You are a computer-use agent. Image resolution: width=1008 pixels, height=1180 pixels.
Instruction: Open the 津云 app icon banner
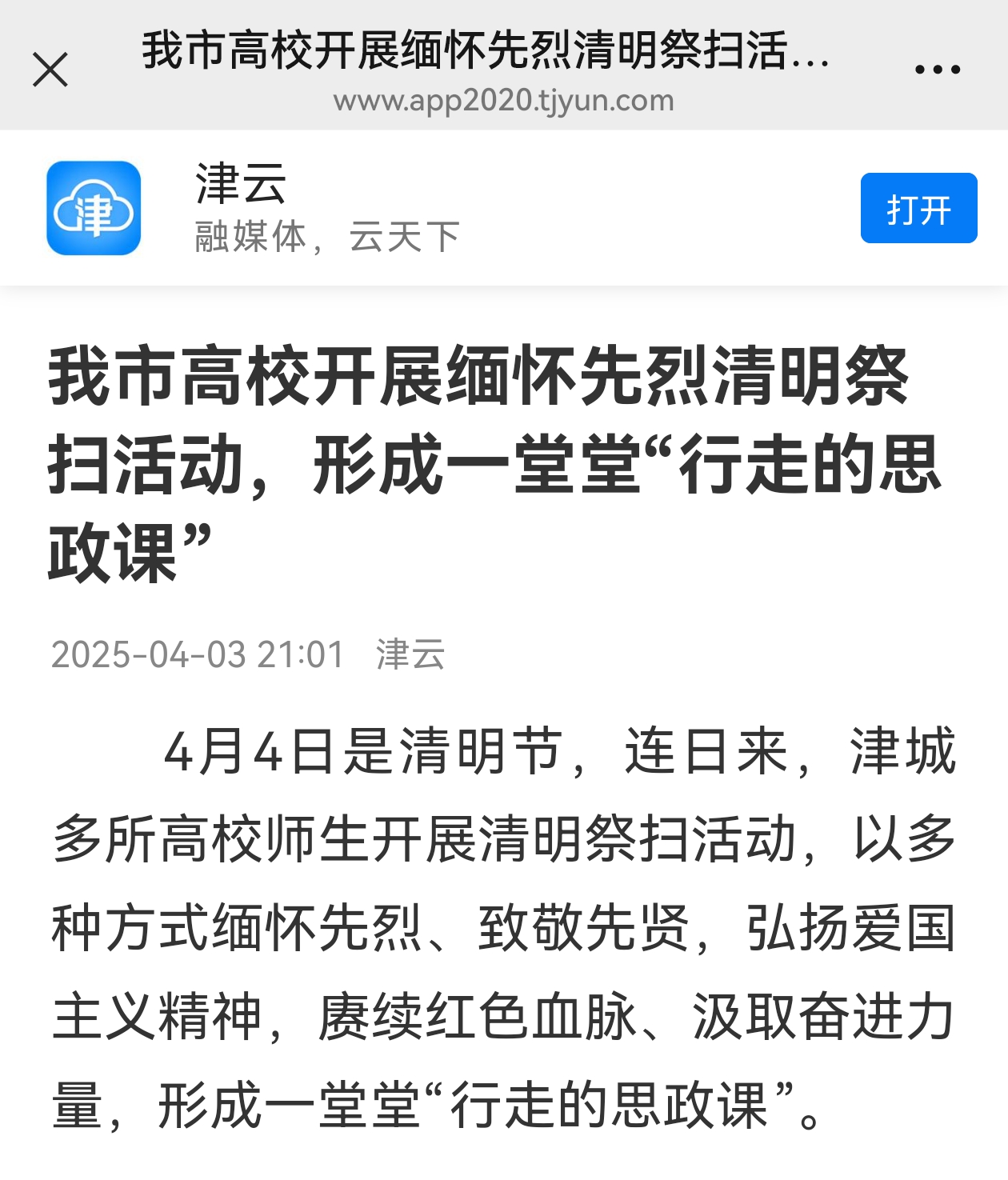[94, 208]
